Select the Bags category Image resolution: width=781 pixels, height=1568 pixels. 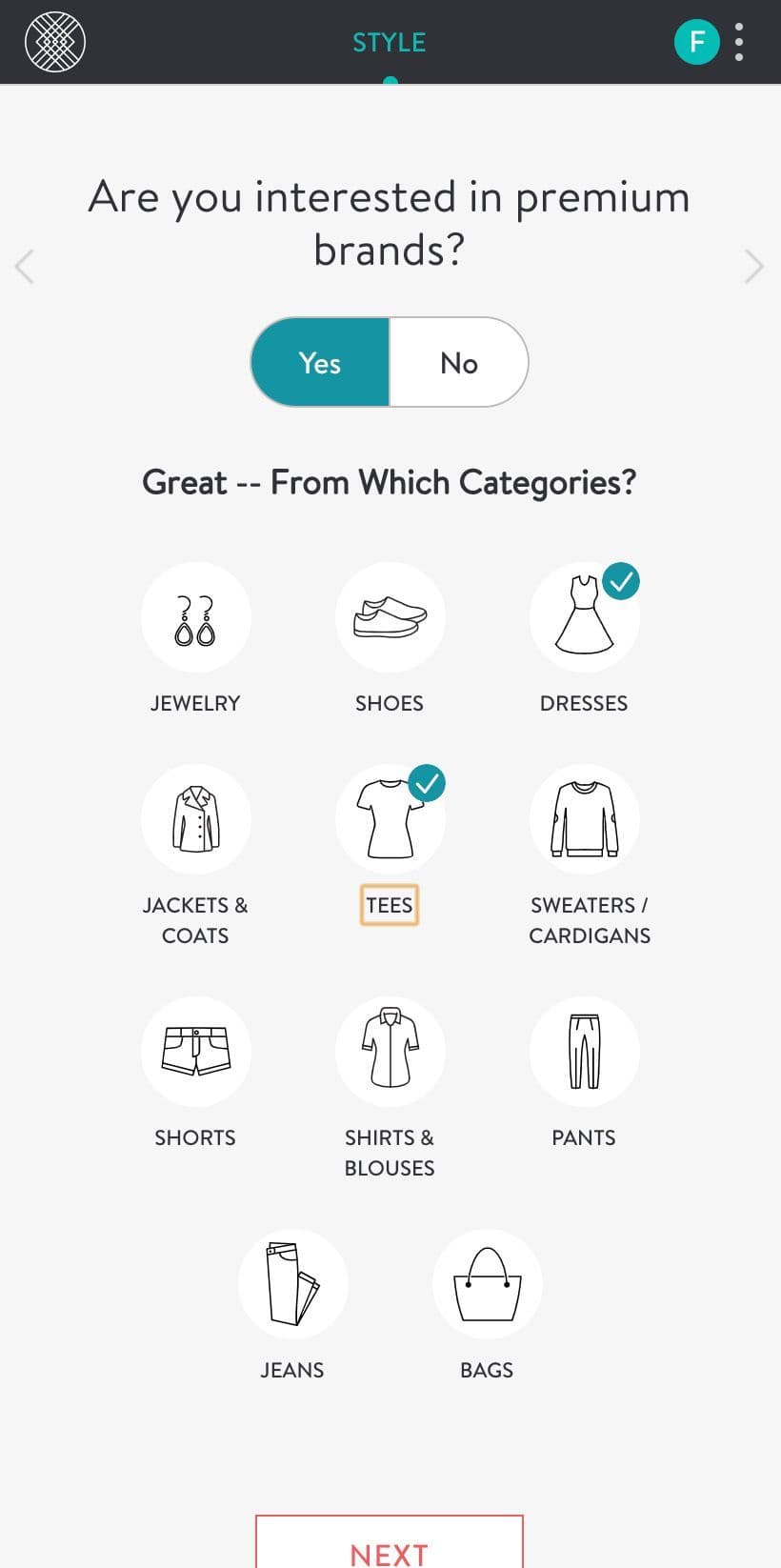tap(487, 1284)
